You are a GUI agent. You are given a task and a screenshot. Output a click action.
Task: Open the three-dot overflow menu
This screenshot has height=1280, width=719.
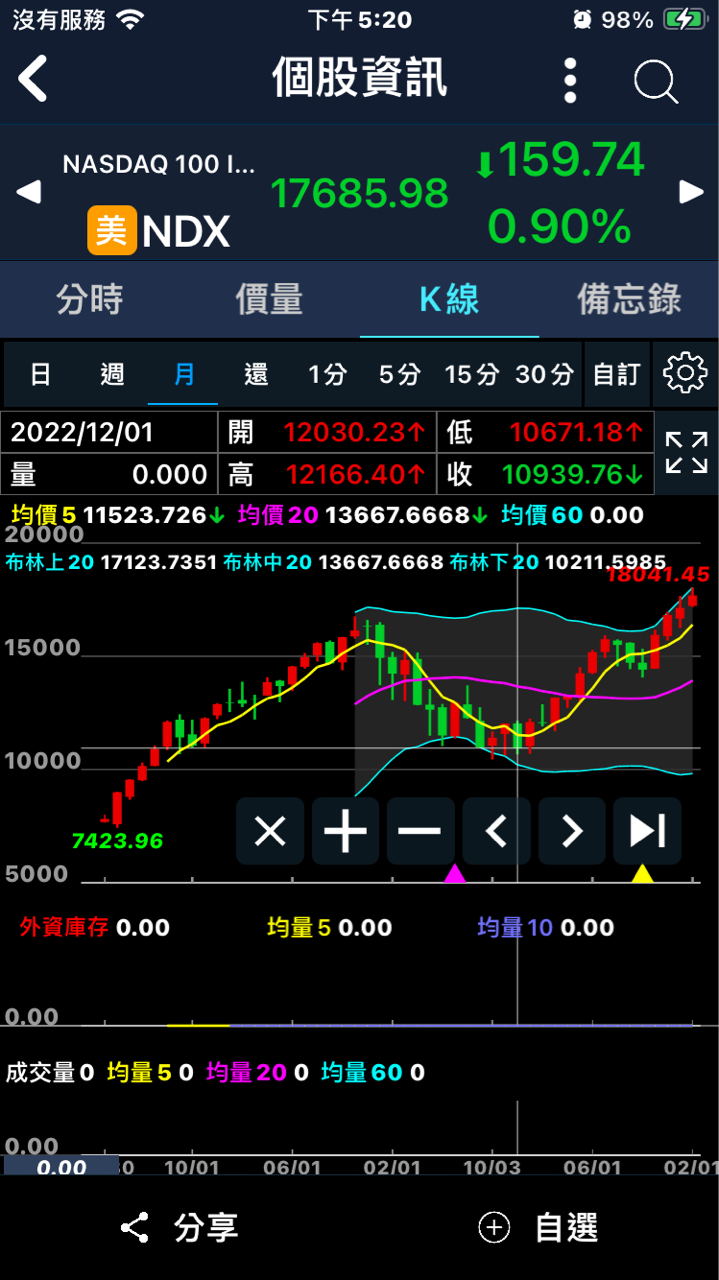tap(570, 80)
